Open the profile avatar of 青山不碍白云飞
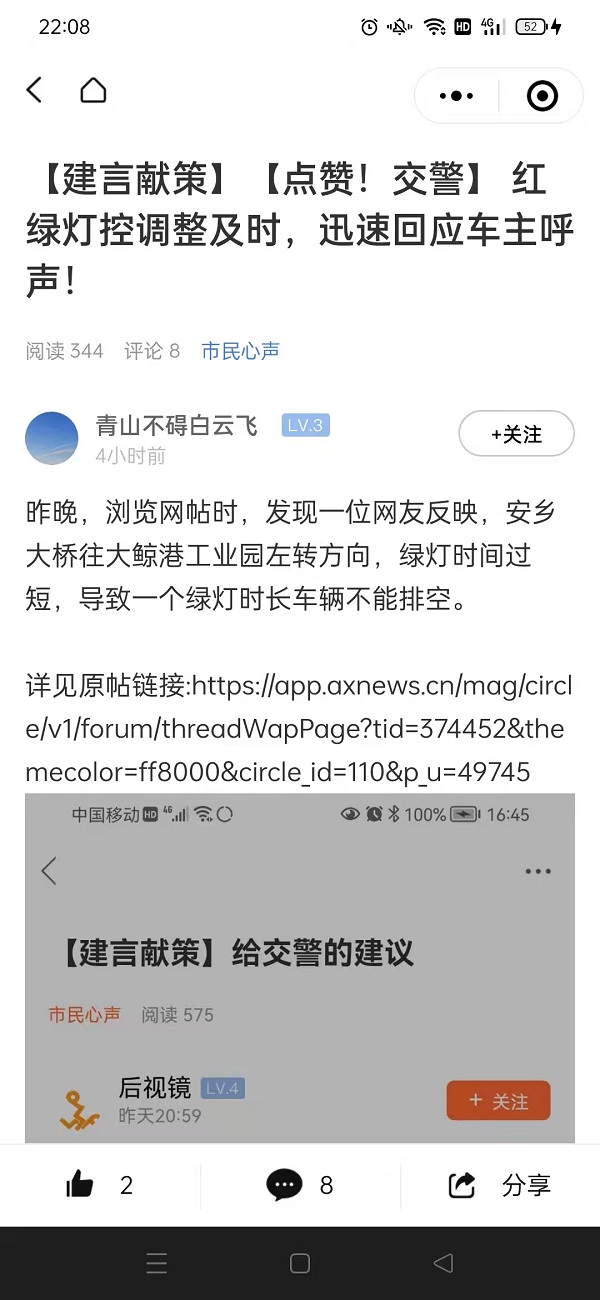 [x=52, y=437]
